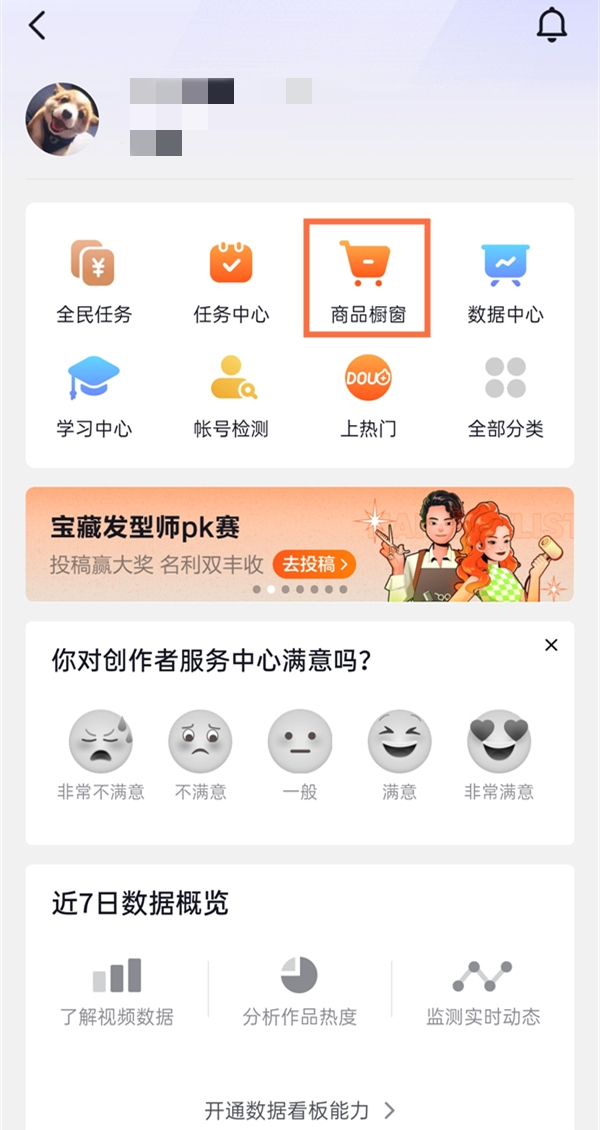This screenshot has height=1130, width=600.
Task: Launch 帐号检测
Action: (231, 395)
